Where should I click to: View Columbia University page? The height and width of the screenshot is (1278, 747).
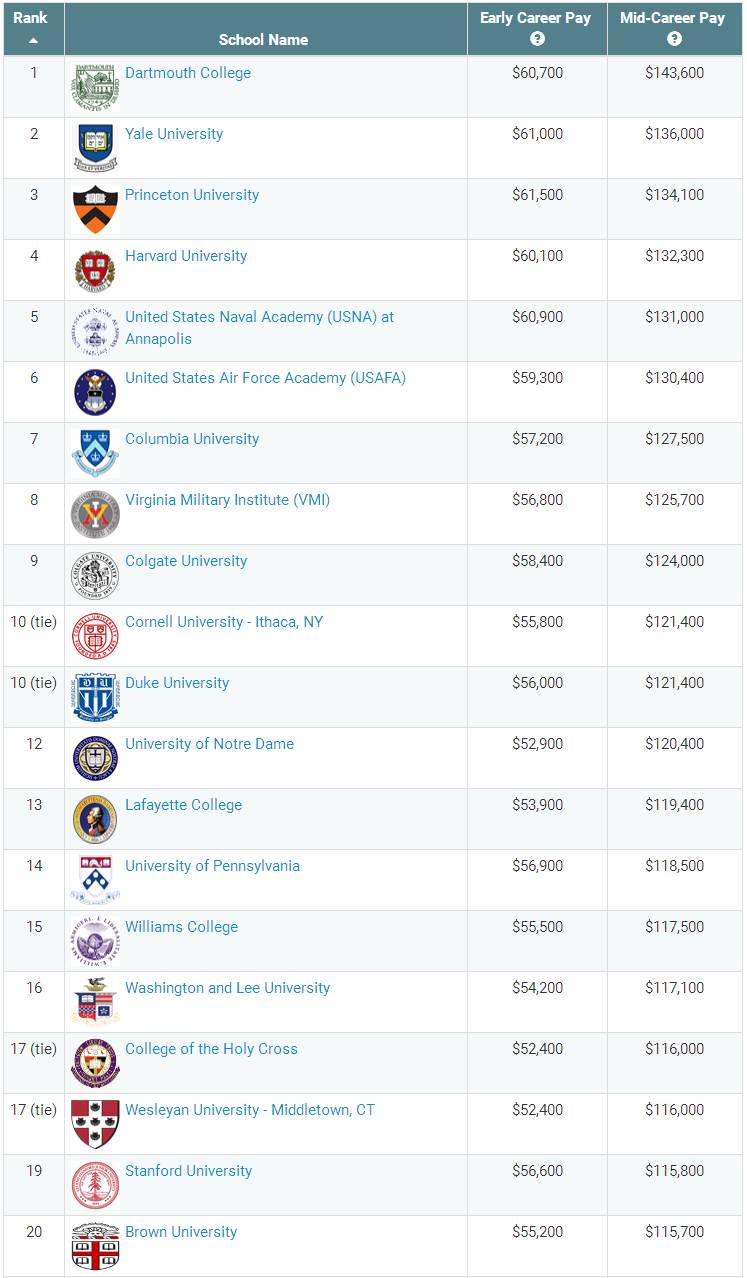[x=192, y=439]
